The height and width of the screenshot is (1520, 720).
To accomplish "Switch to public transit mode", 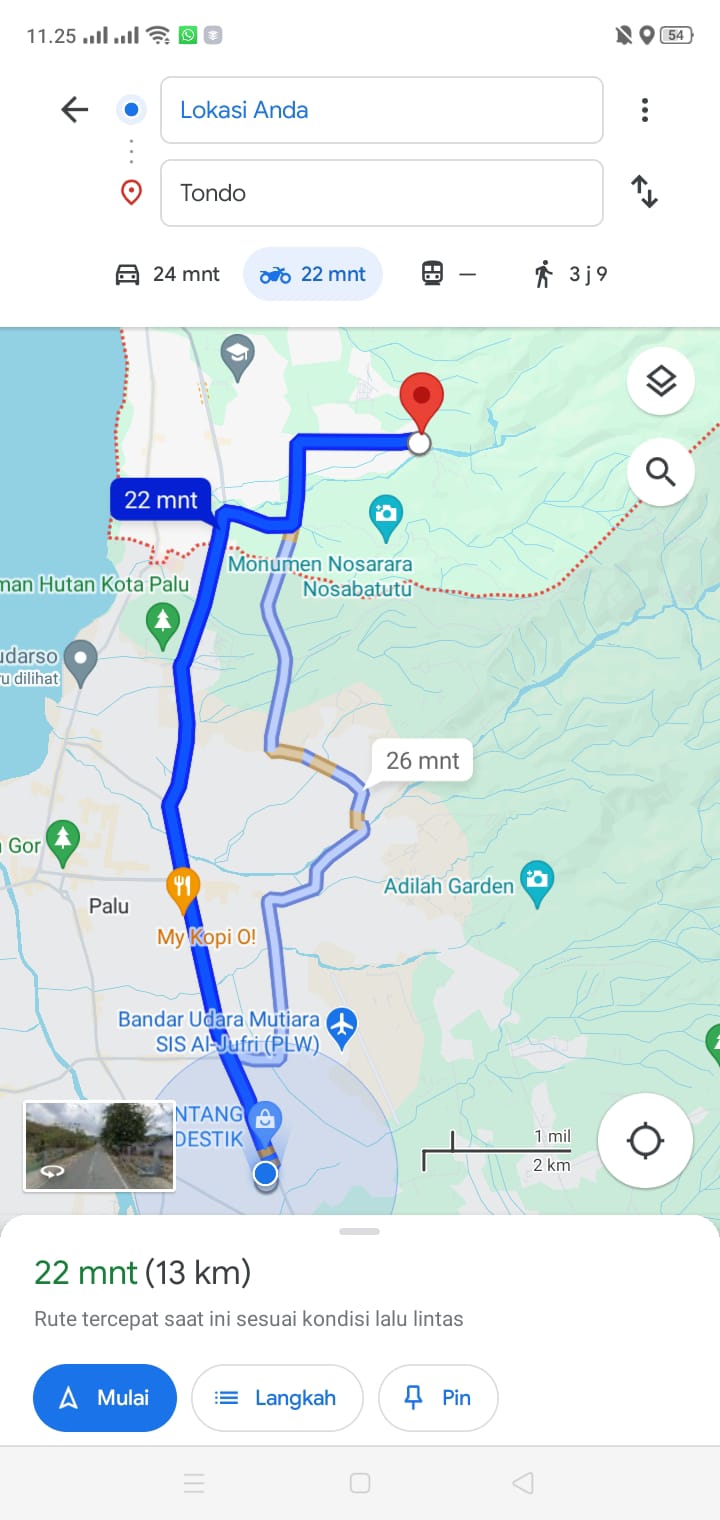I will 448,274.
